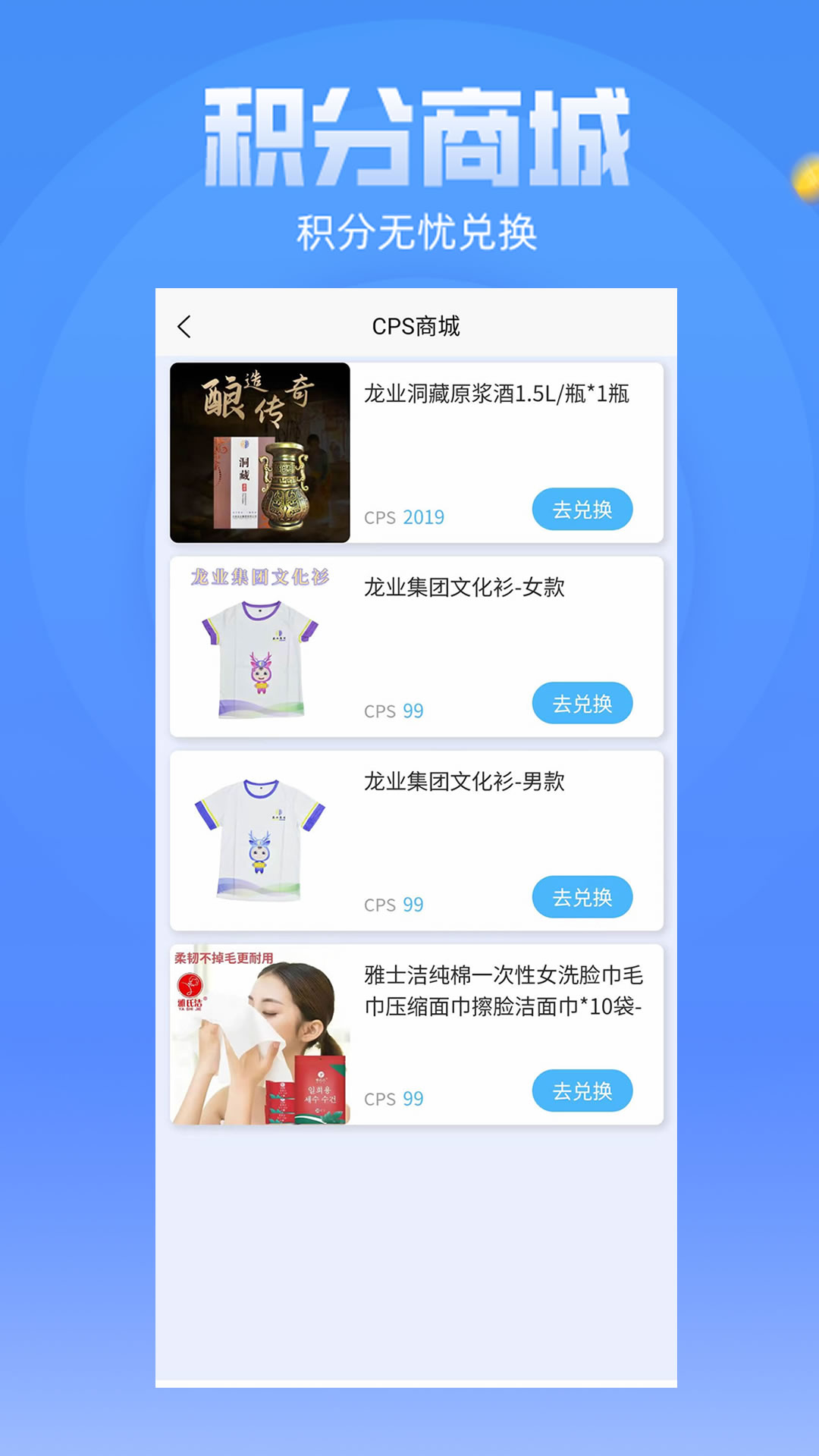
Task: Tap CPS 99 under the women's shirt
Action: [x=392, y=711]
